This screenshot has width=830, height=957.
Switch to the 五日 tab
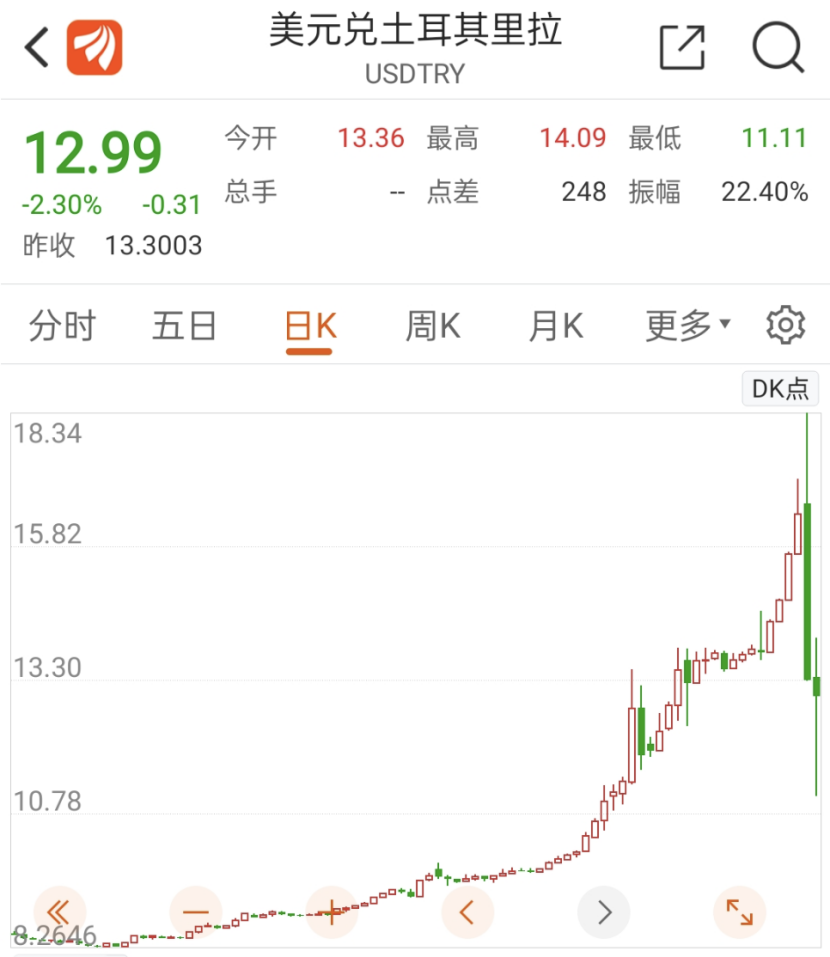coord(184,324)
